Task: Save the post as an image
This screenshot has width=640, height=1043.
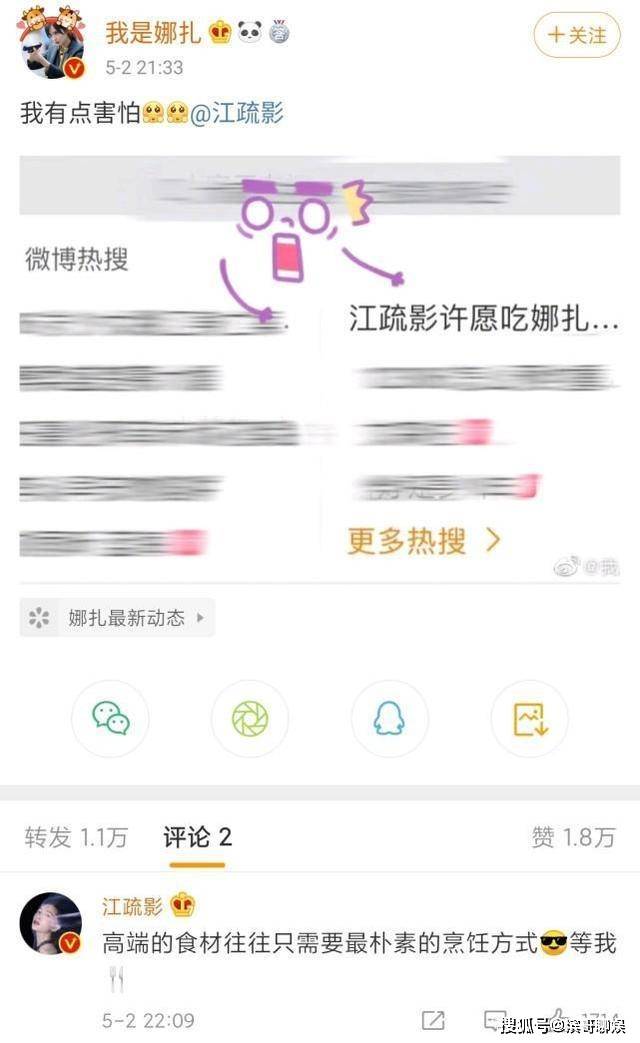Action: tap(529, 718)
